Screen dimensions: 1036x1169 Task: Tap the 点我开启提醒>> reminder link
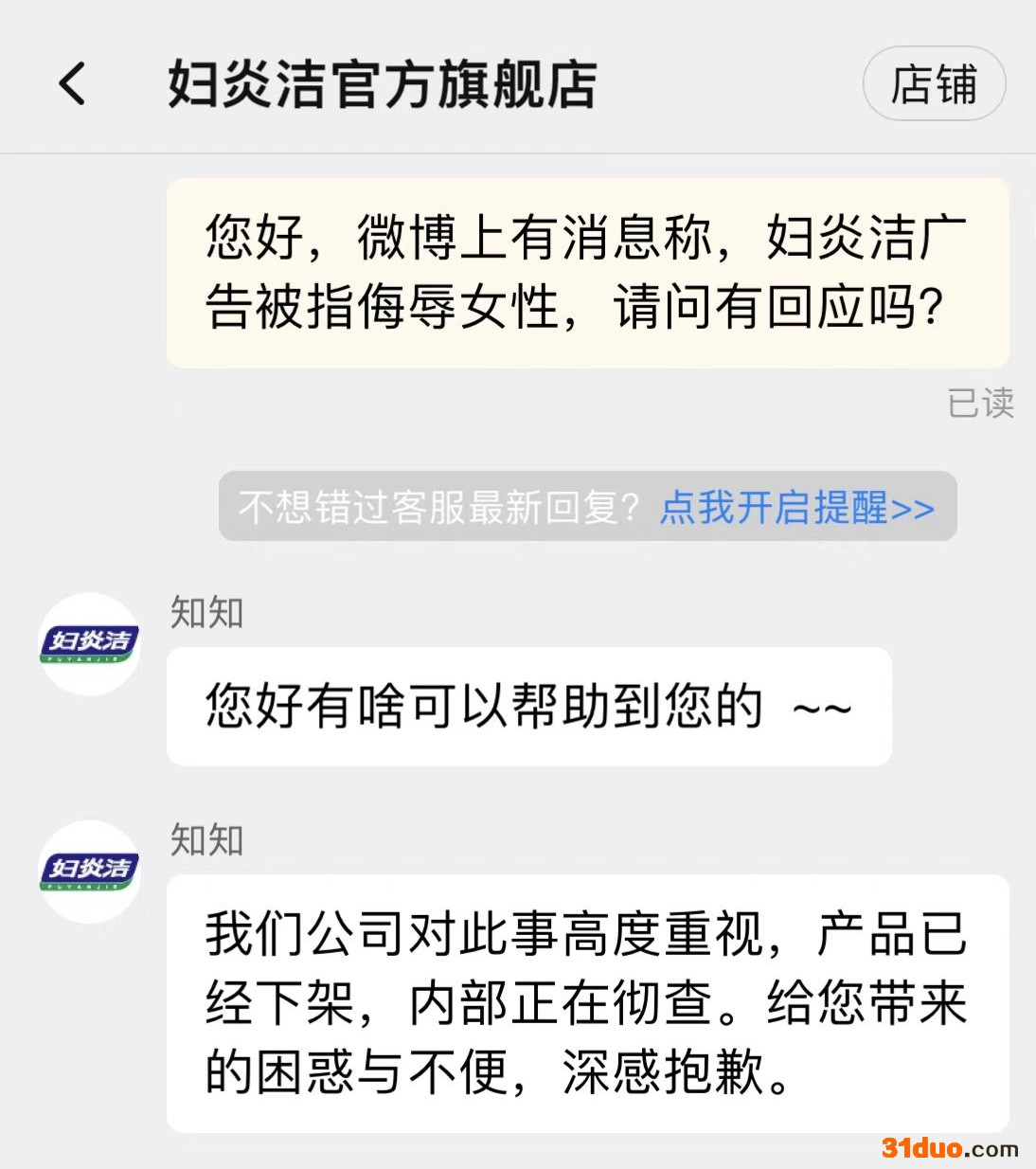797,507
